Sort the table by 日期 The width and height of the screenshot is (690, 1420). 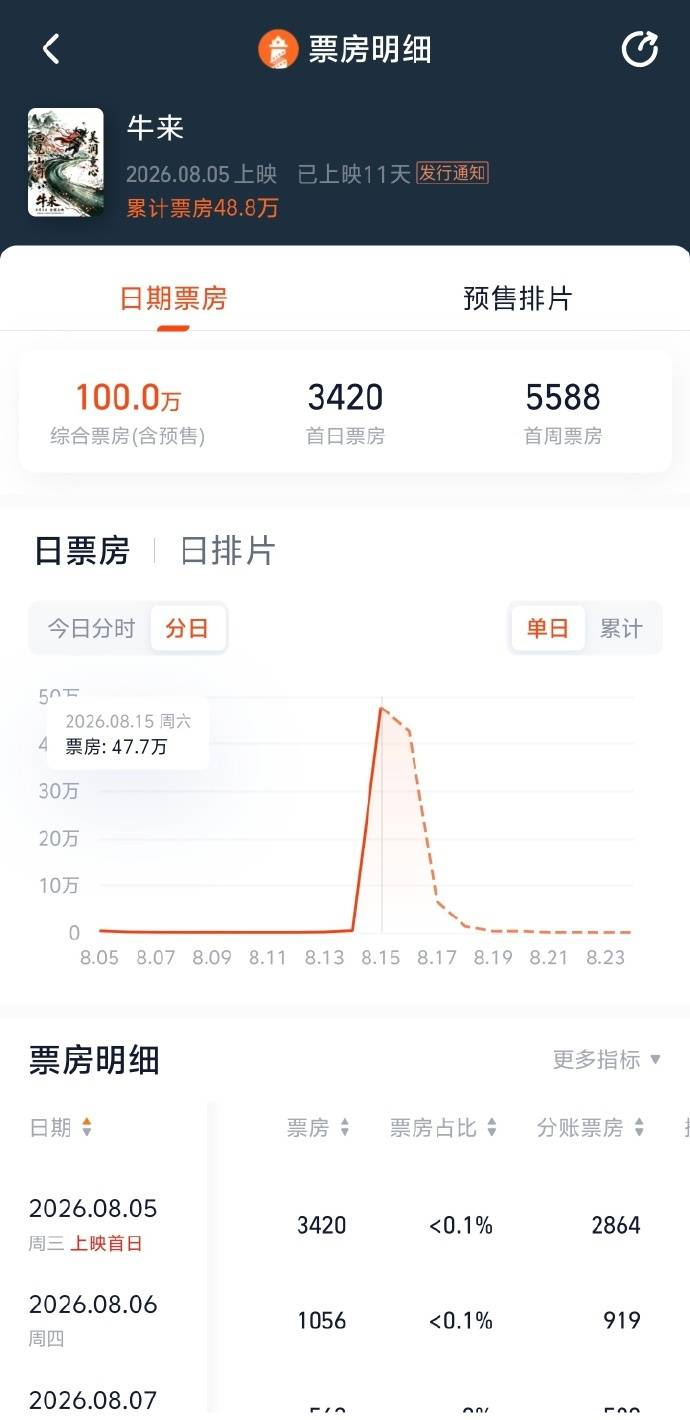click(x=61, y=1127)
